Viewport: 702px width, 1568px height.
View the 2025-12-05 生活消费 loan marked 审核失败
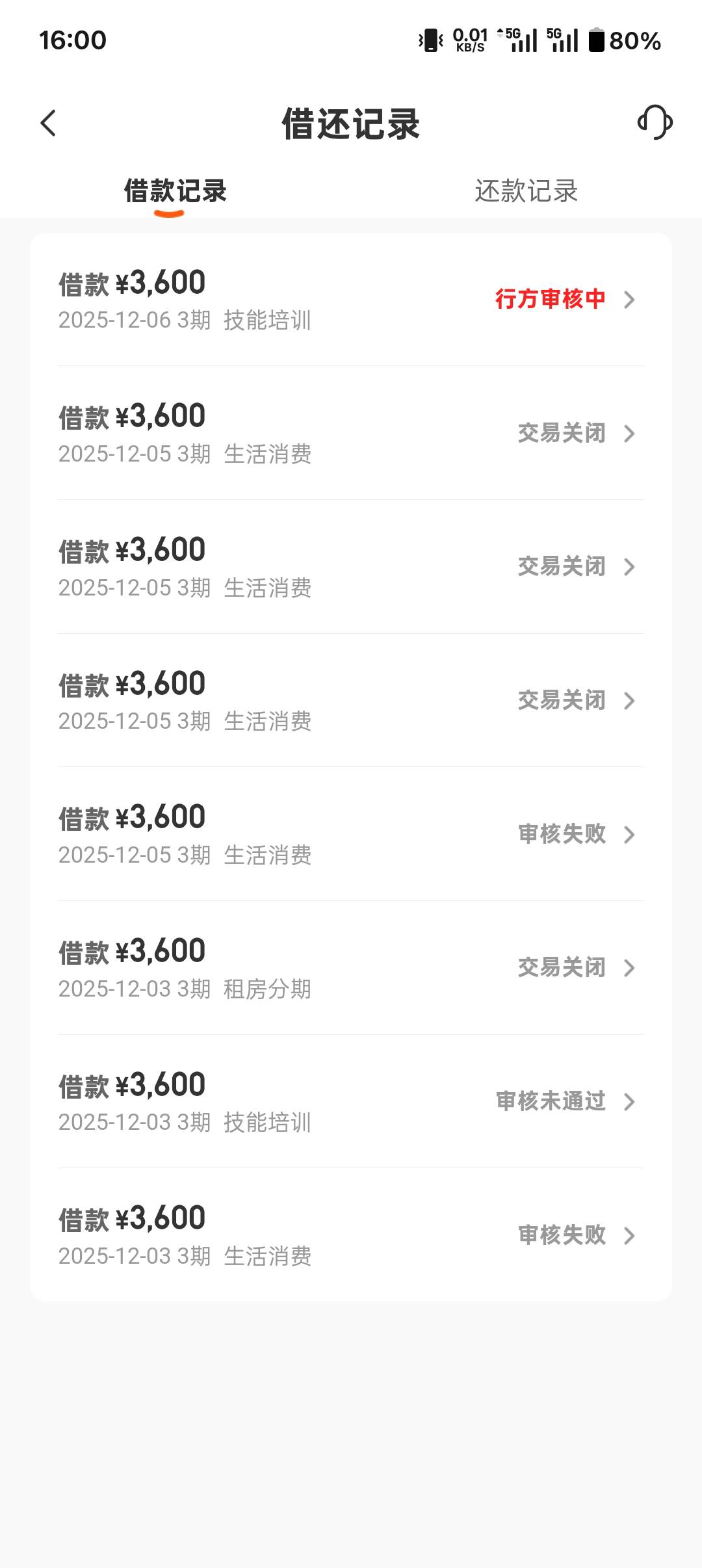(x=351, y=834)
